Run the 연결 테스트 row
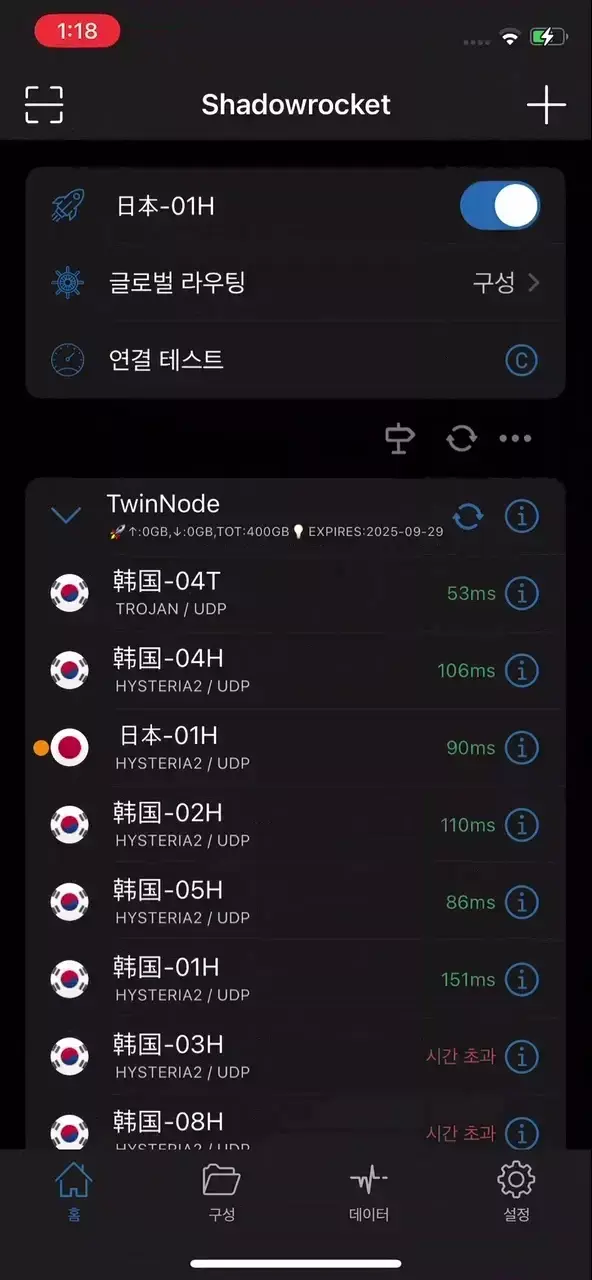Viewport: 592px width, 1280px height. [x=296, y=360]
